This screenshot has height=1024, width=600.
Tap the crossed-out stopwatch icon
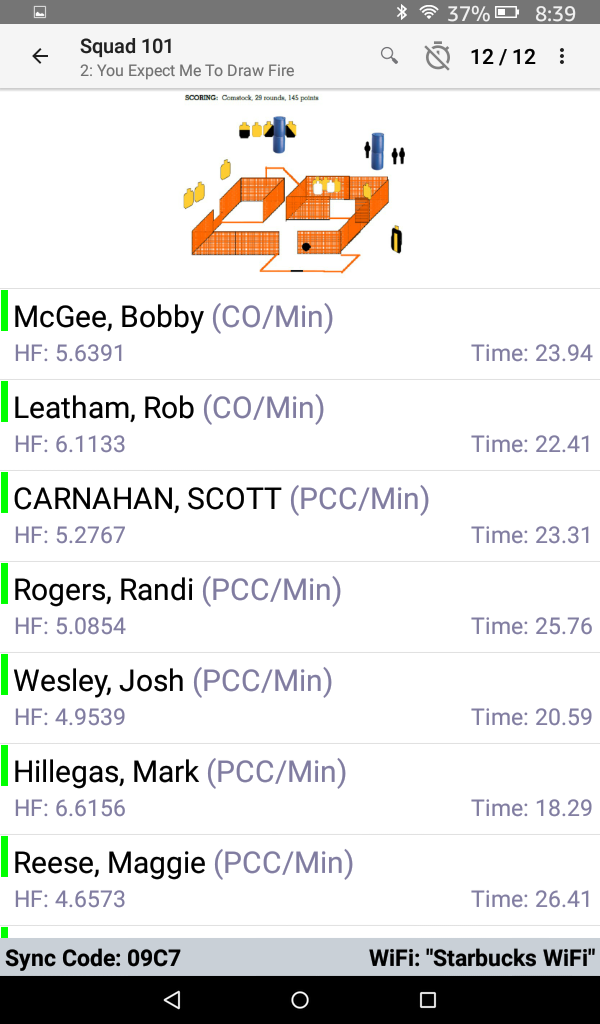coord(437,56)
